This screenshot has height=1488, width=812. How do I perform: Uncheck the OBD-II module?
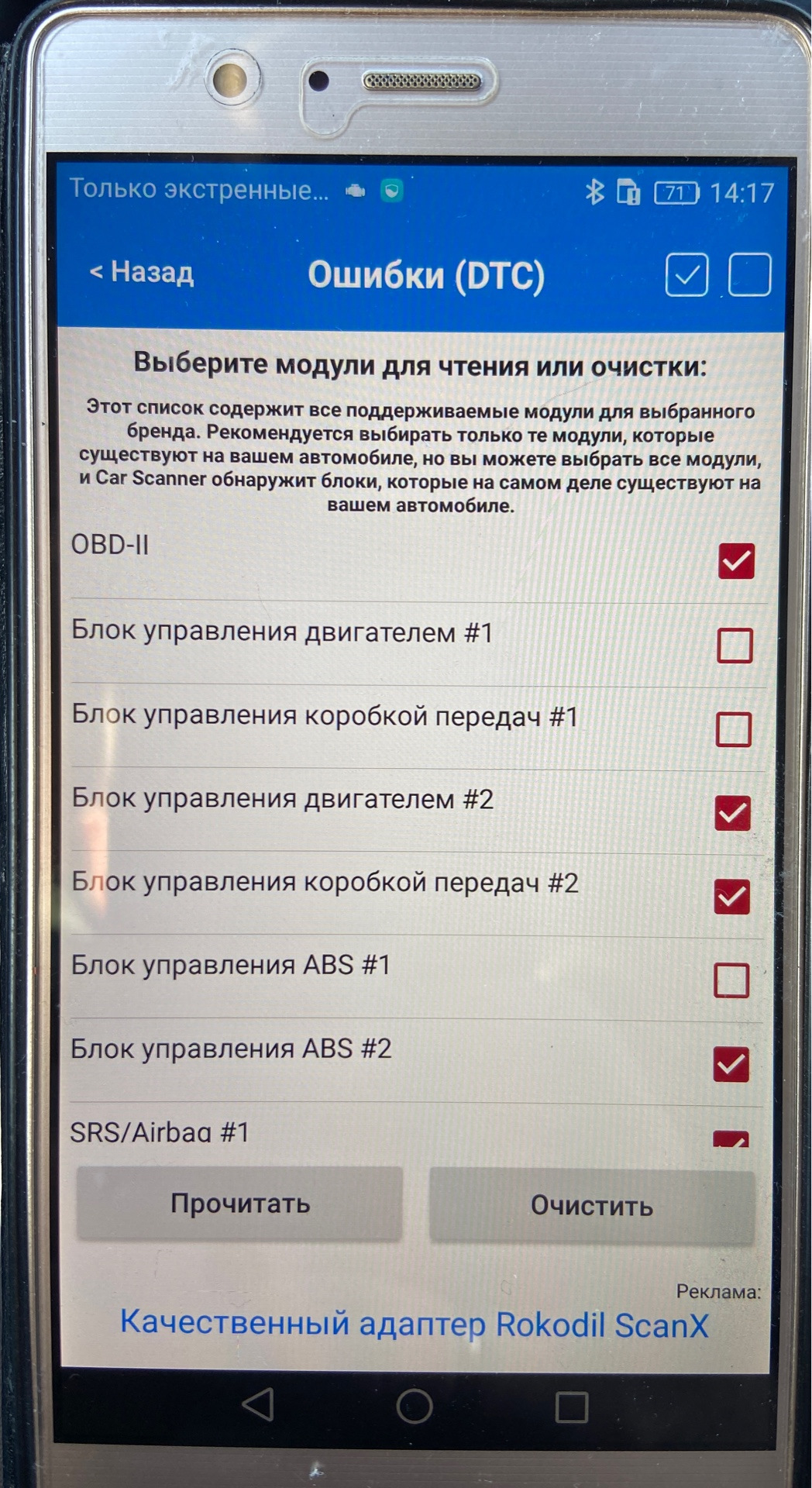(735, 561)
